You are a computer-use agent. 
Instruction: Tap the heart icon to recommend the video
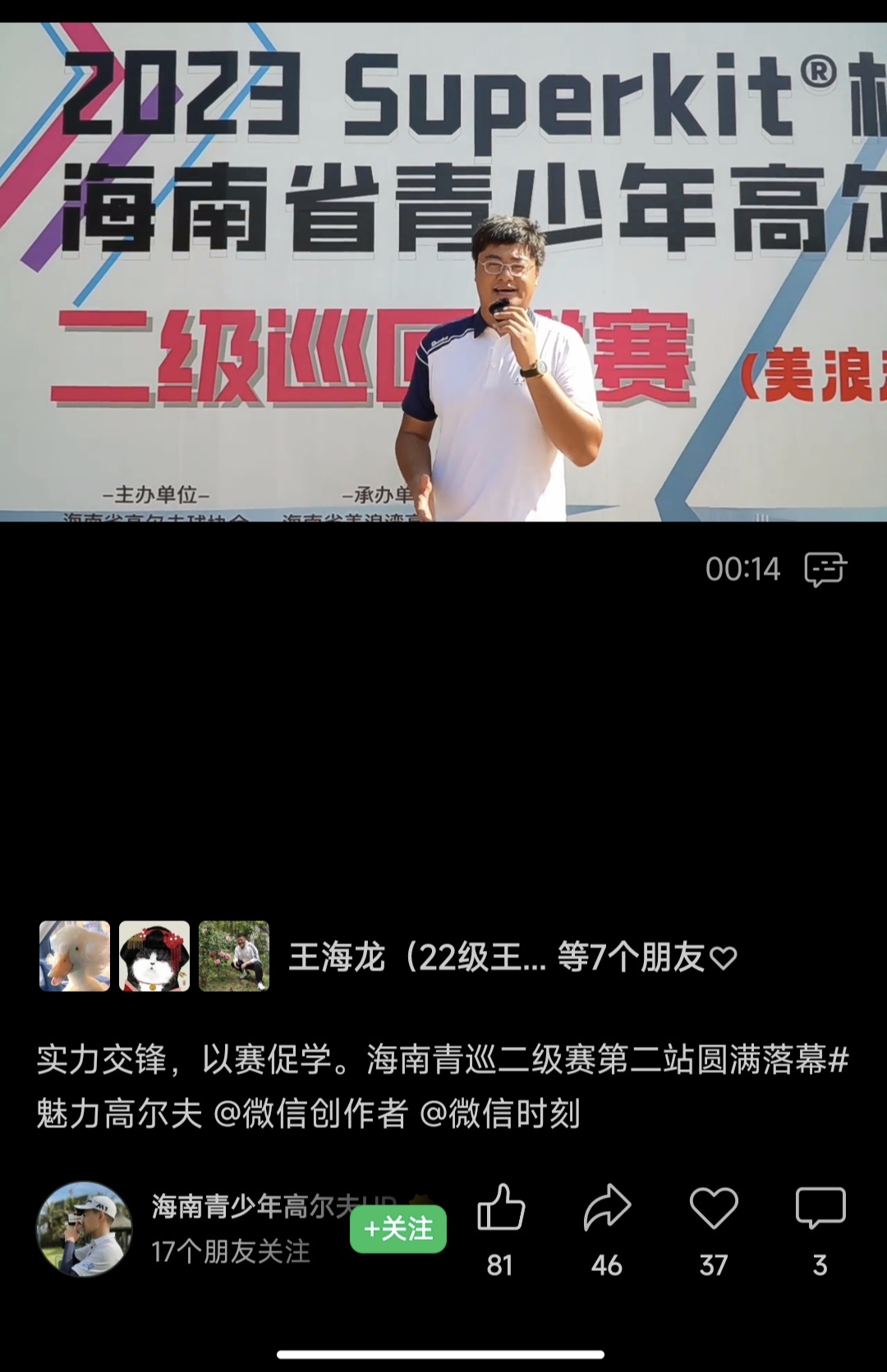[x=714, y=1208]
